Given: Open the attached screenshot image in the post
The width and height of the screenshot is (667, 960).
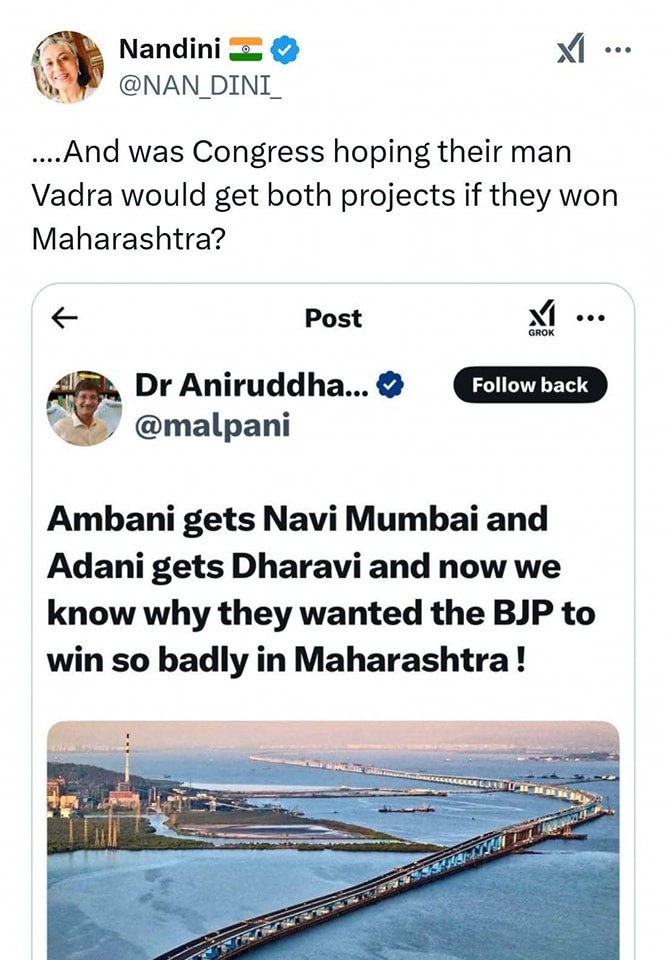Looking at the screenshot, I should pos(333,620).
